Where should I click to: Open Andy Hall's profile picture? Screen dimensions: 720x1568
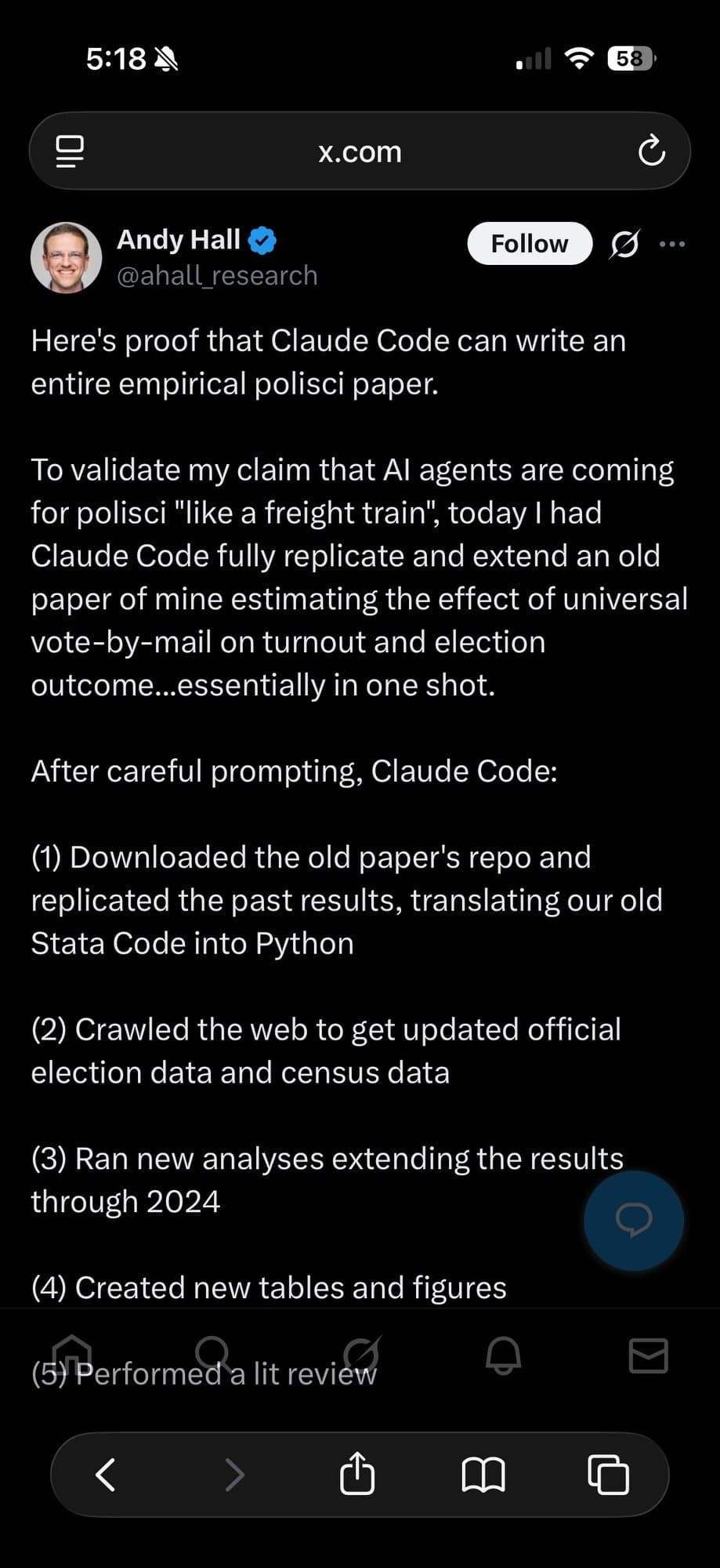[66, 257]
